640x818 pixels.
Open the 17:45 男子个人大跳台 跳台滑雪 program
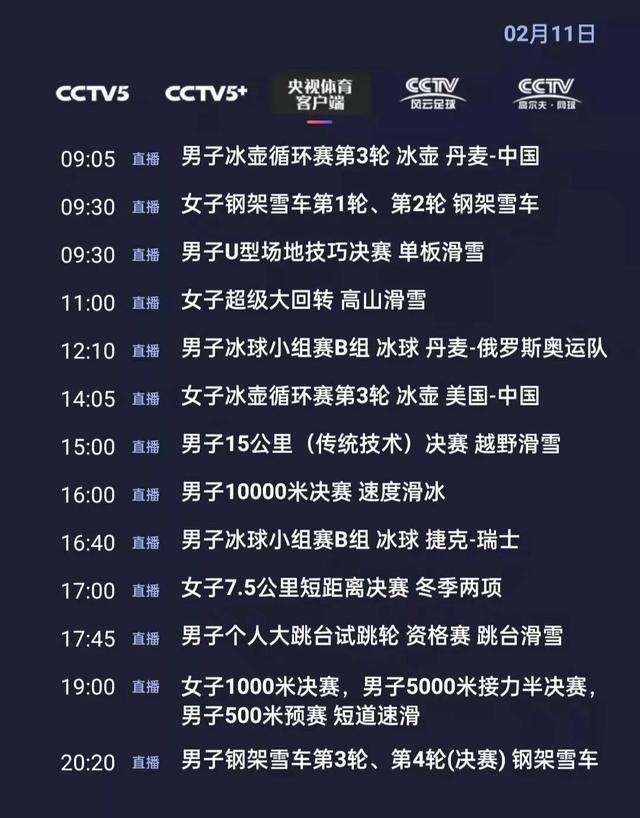pyautogui.click(x=372, y=637)
